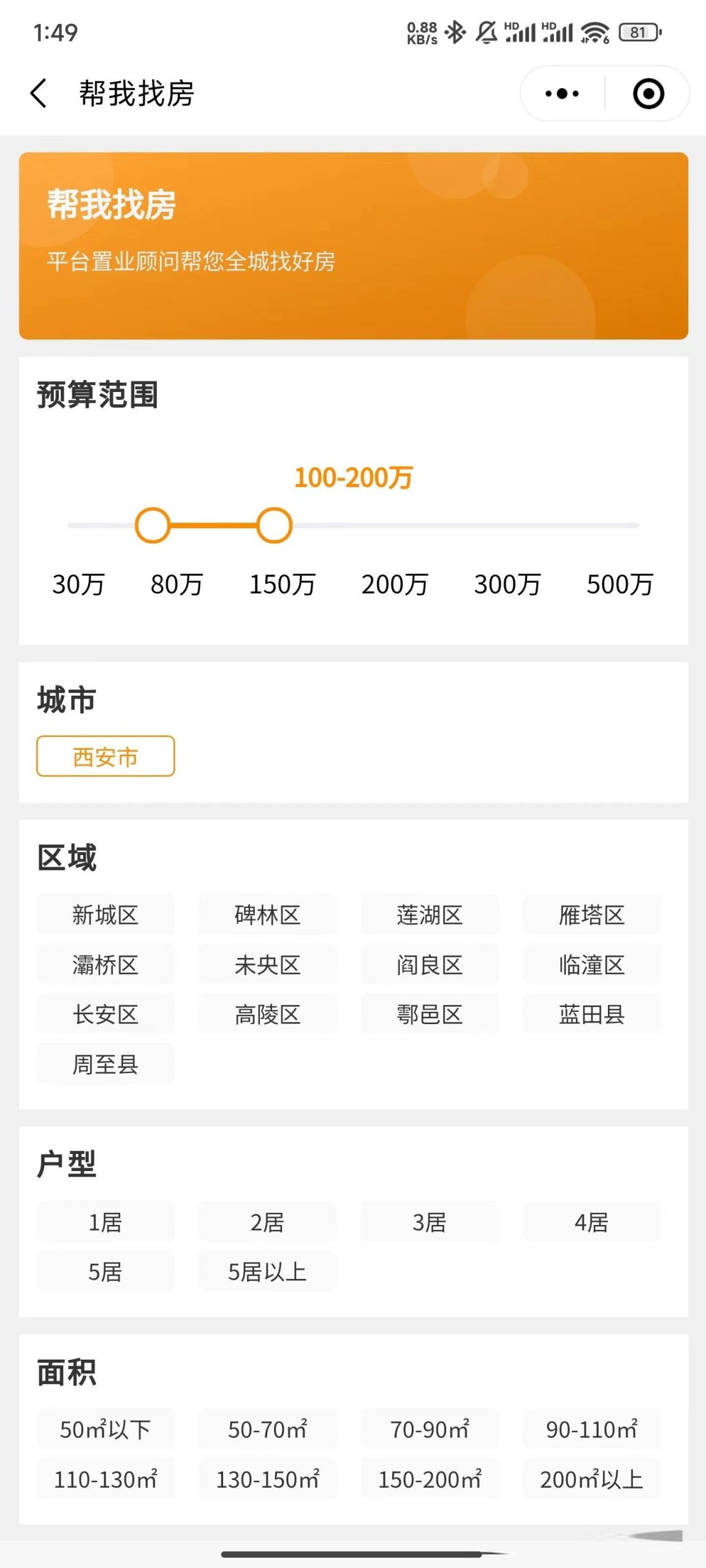Select the 莲湖区 district option
The width and height of the screenshot is (706, 1568).
pos(430,915)
